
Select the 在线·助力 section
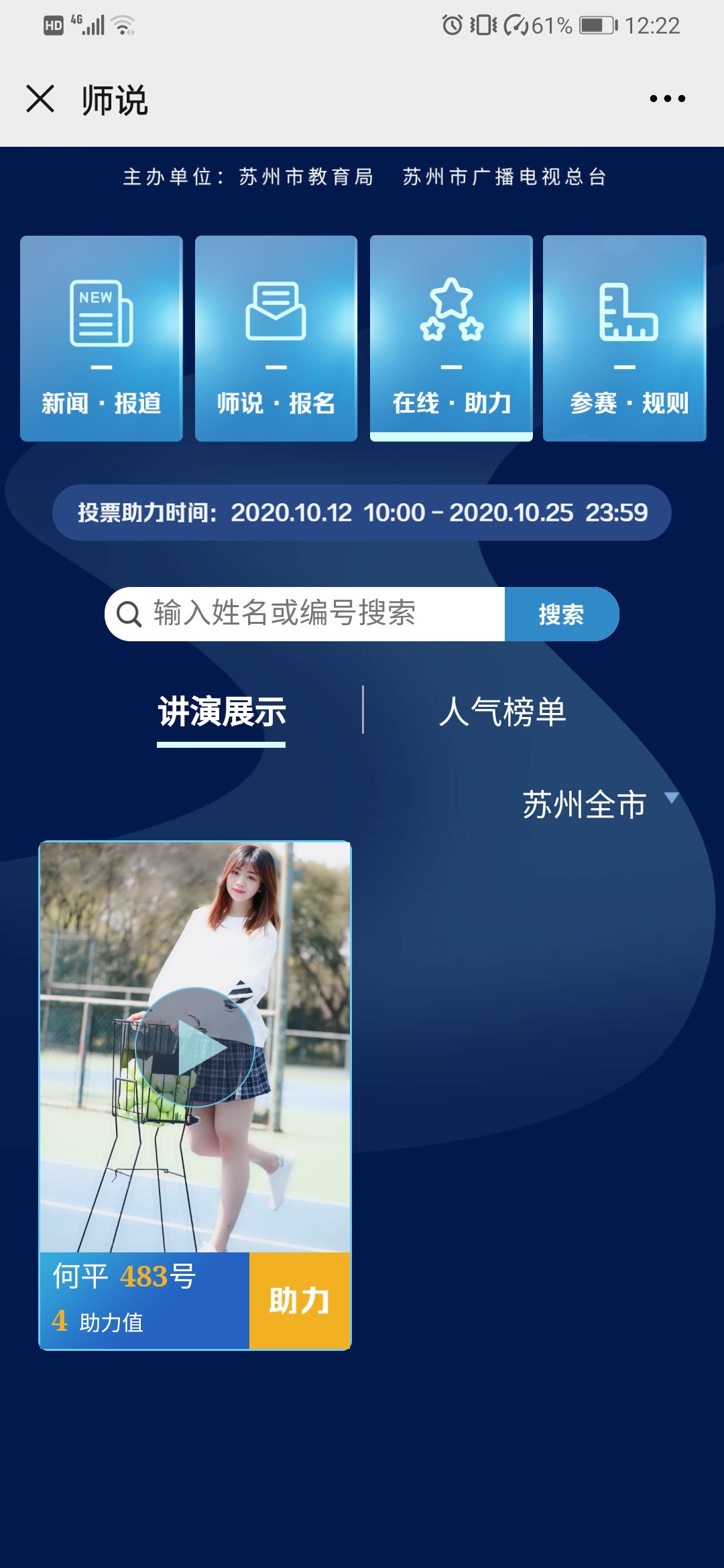(x=451, y=338)
